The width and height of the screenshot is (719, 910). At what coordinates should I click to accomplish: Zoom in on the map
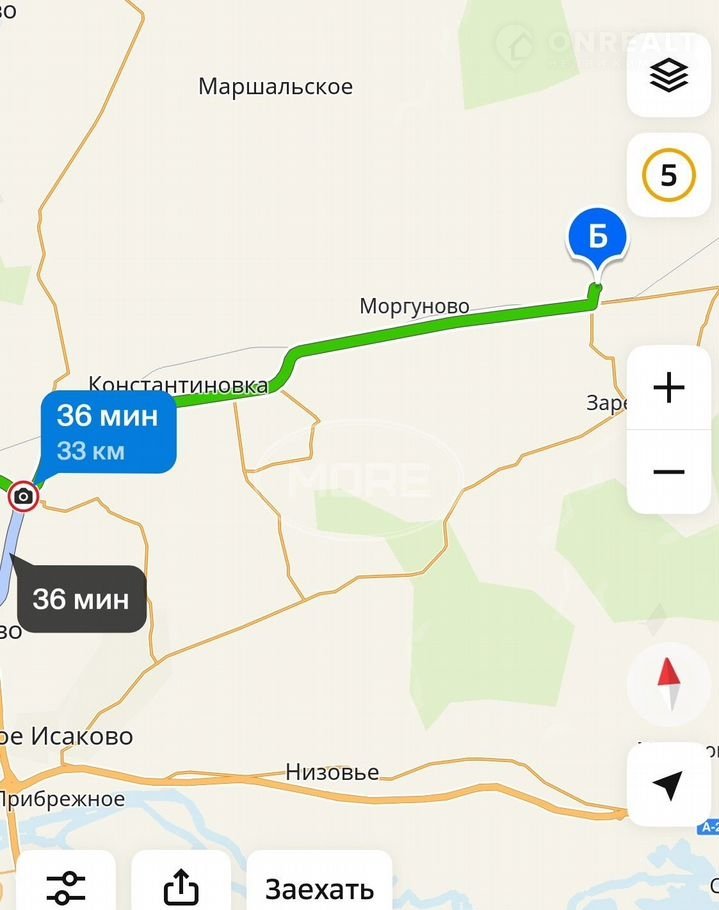[668, 388]
